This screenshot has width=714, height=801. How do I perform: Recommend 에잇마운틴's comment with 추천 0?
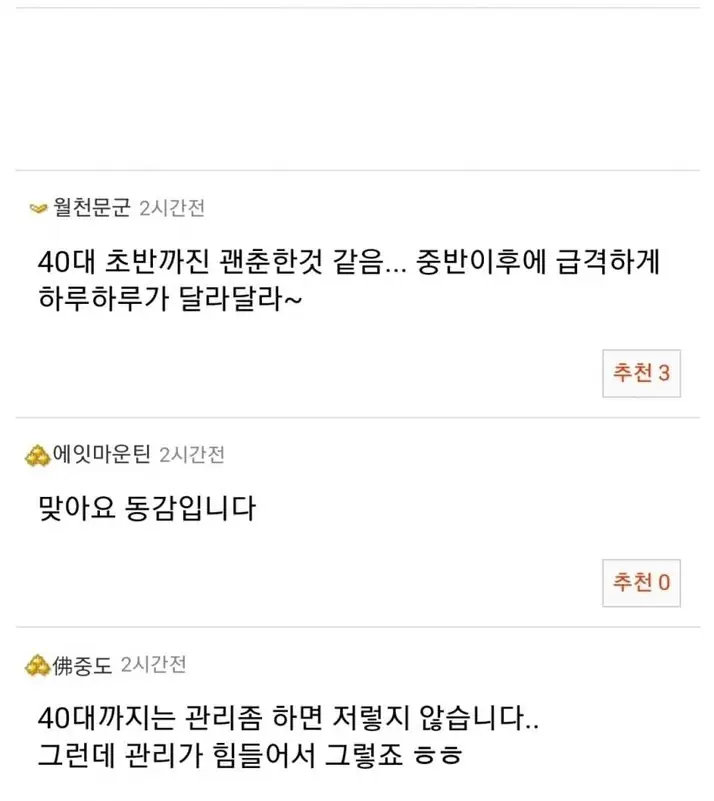click(641, 582)
